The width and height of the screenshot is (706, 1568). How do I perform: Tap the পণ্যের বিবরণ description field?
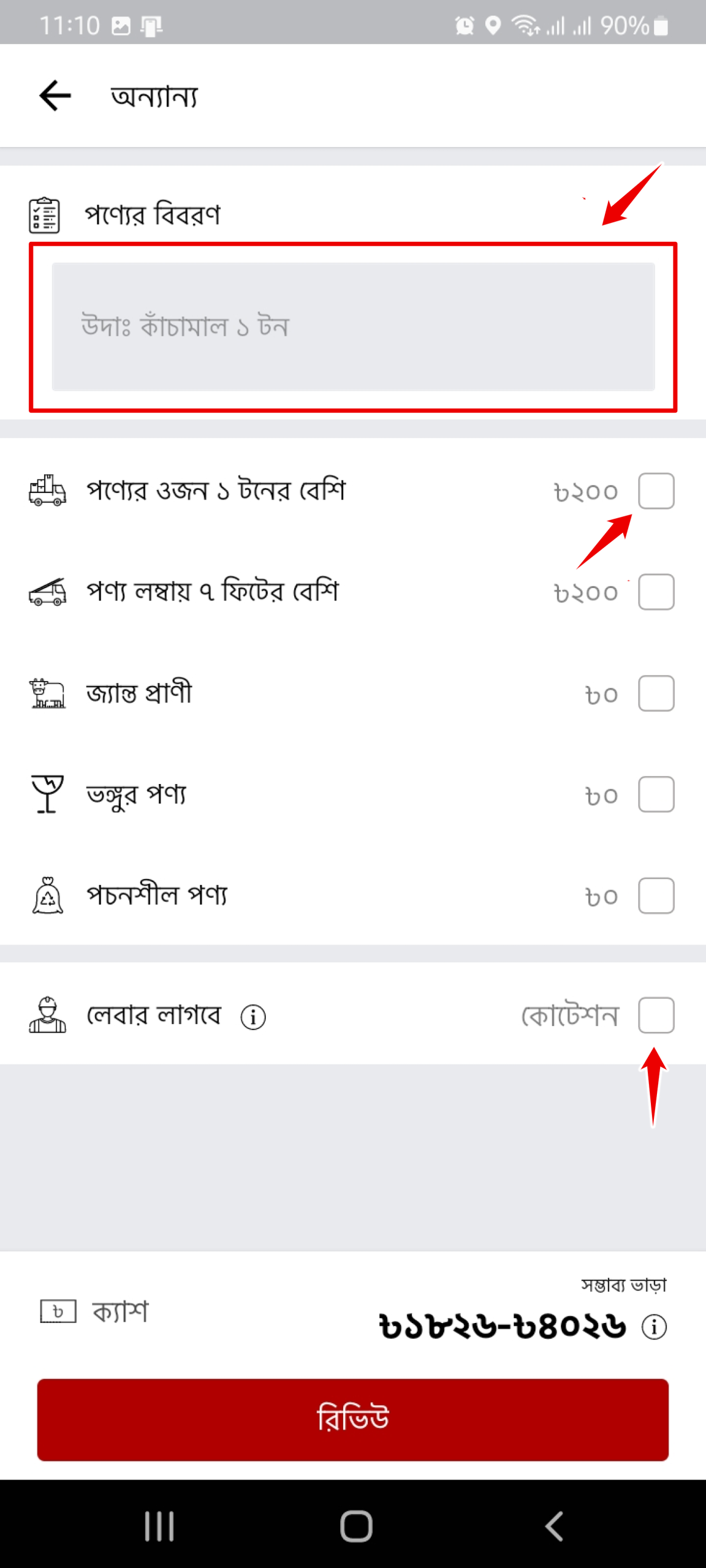click(353, 326)
